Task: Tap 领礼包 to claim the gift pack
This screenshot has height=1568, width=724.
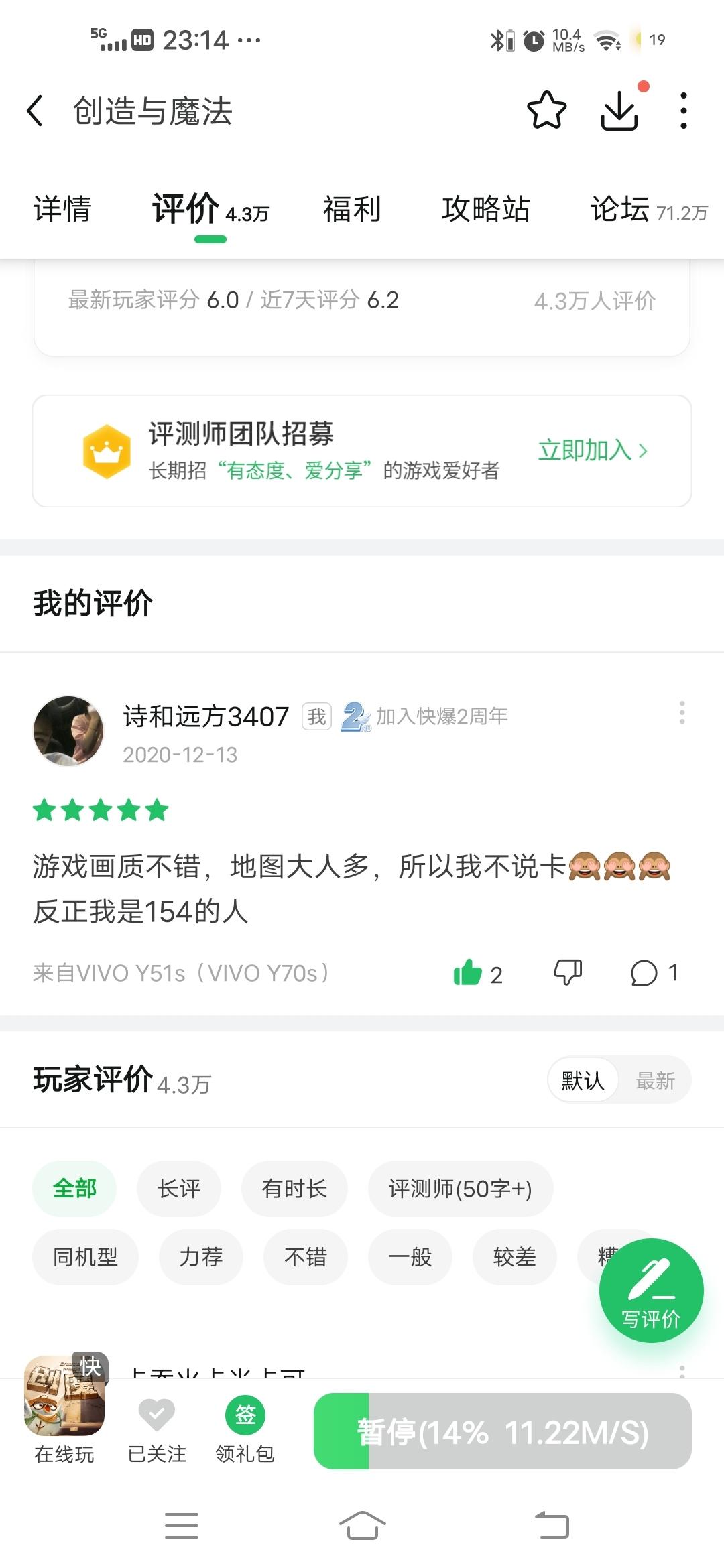Action: tap(245, 1431)
